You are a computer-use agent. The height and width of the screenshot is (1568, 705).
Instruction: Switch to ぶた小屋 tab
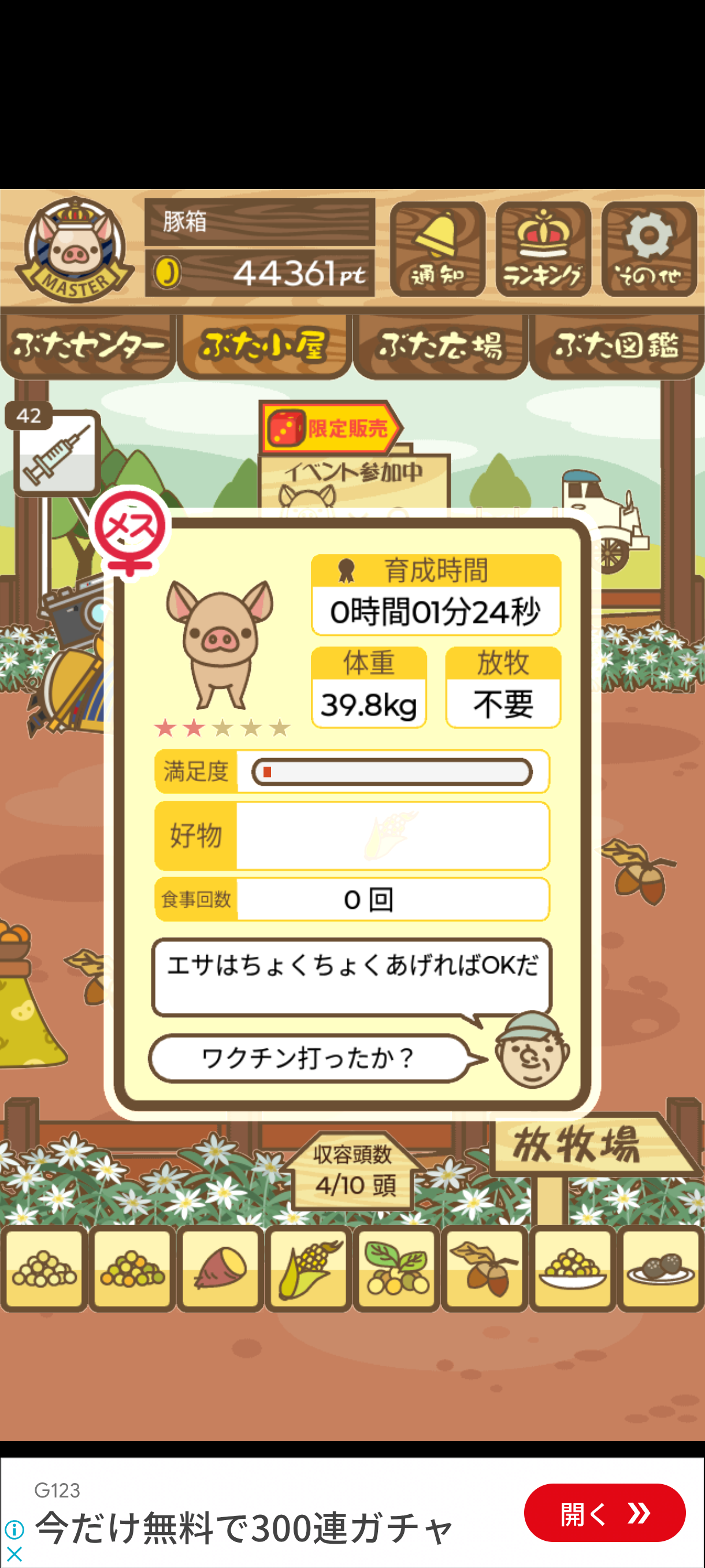264,346
